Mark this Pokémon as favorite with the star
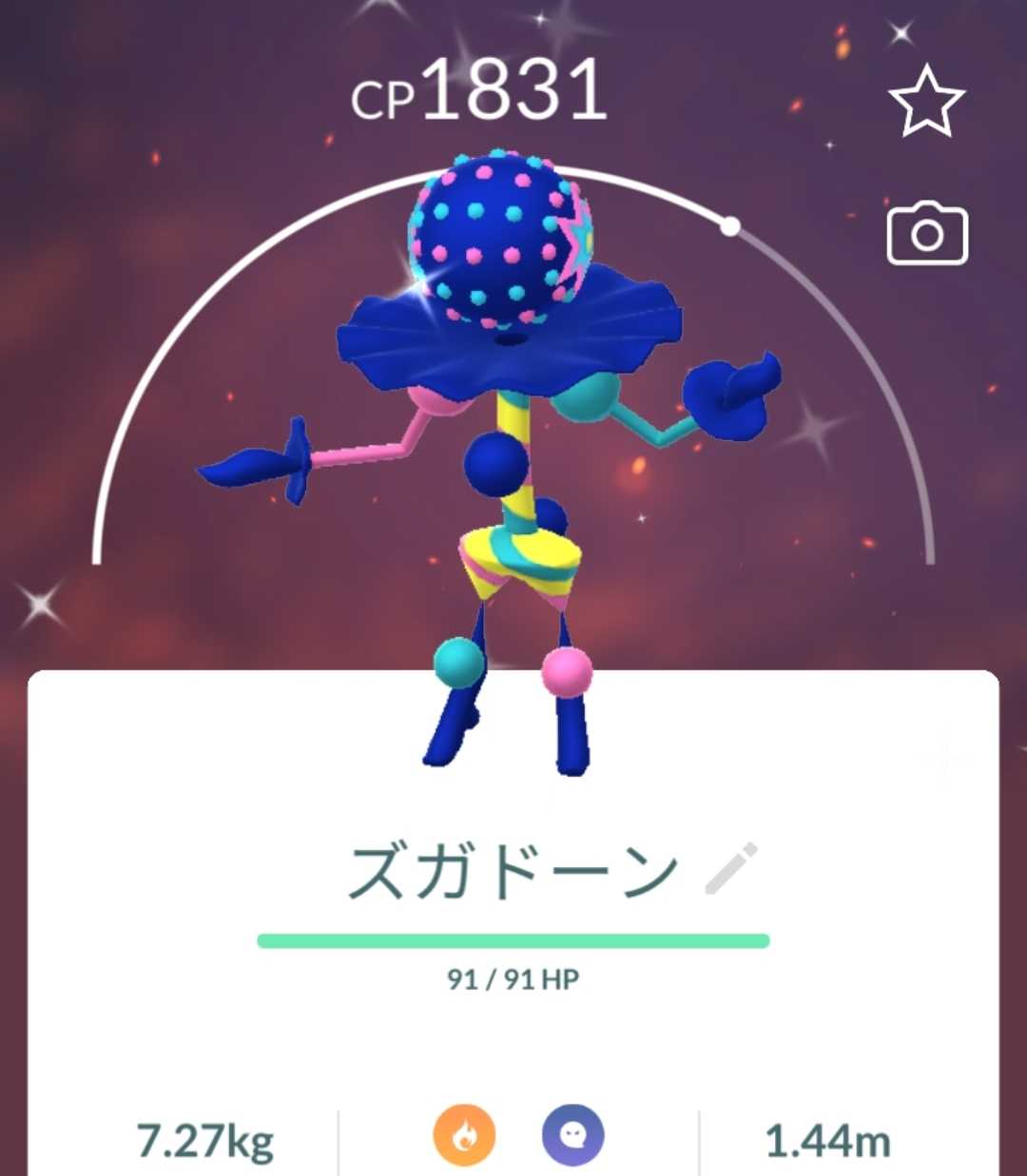Screen dimensions: 1027x1176 coord(926,100)
